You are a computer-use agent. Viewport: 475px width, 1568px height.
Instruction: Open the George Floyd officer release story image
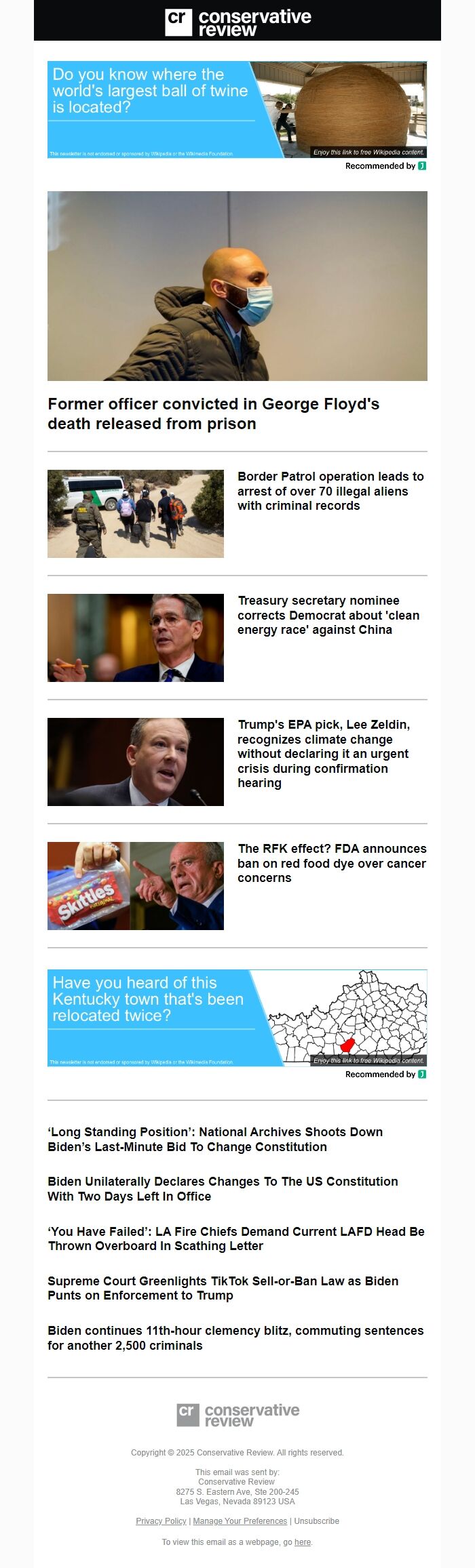click(x=237, y=285)
